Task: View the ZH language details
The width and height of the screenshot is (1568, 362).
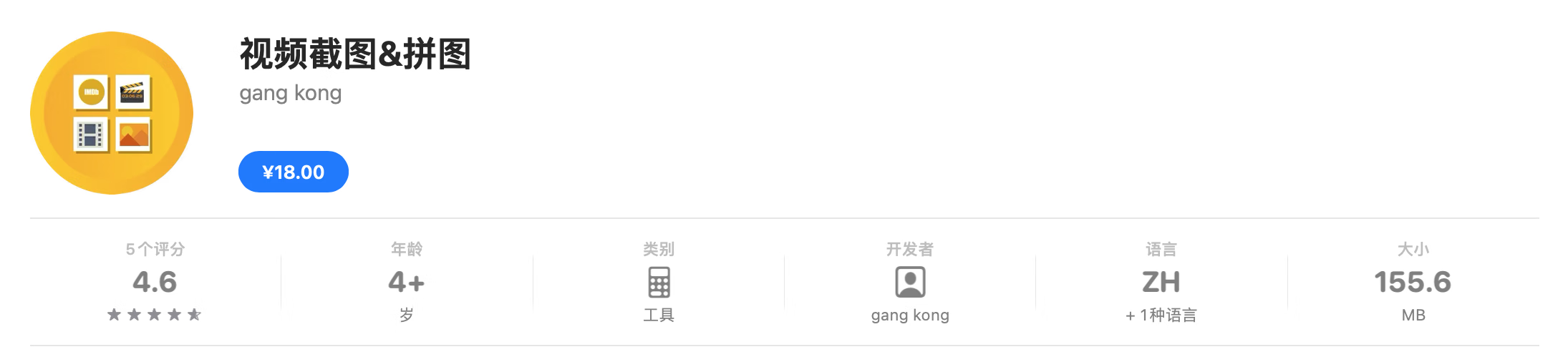Action: (1161, 283)
